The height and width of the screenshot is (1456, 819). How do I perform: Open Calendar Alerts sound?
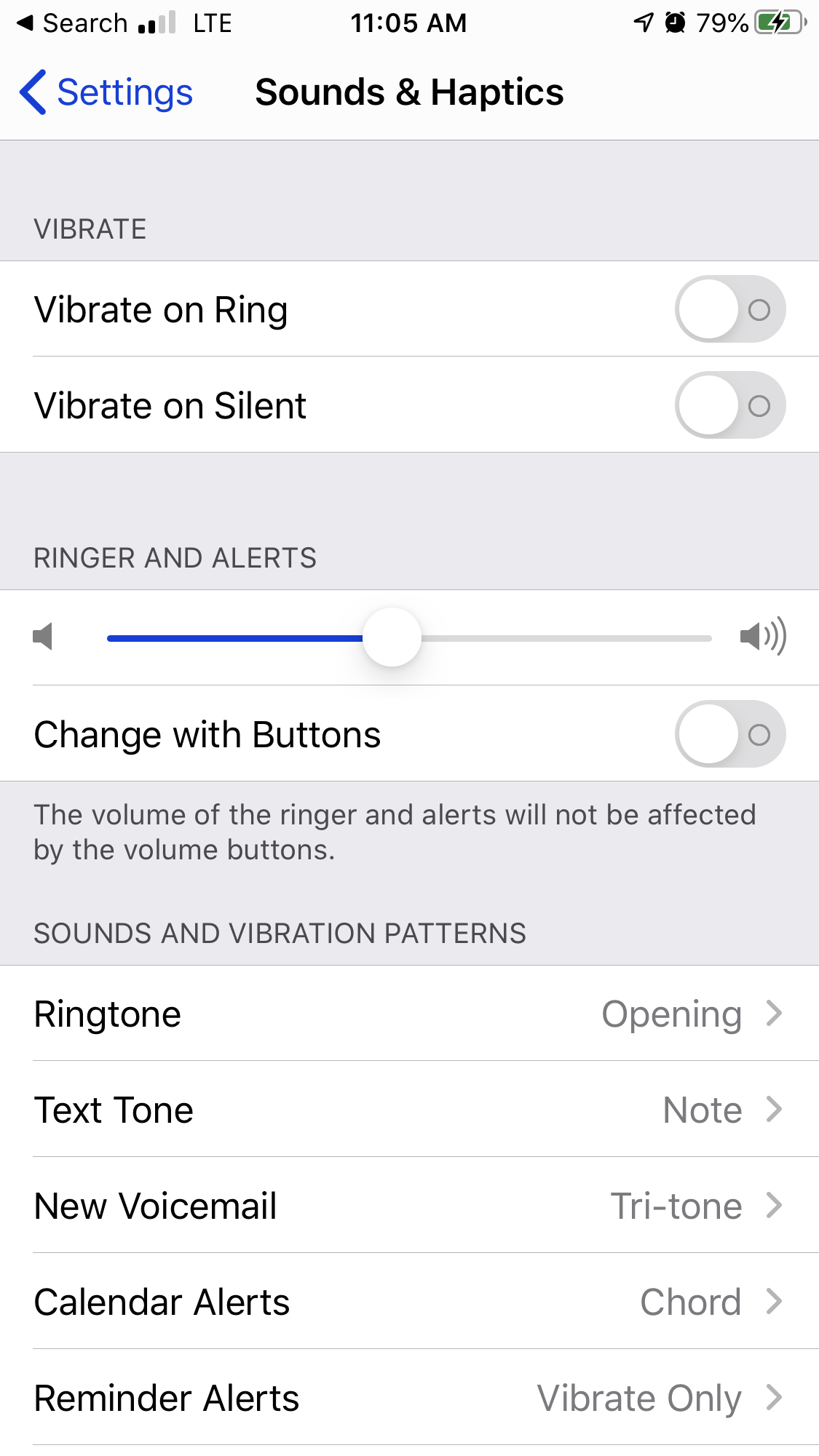[x=409, y=1302]
